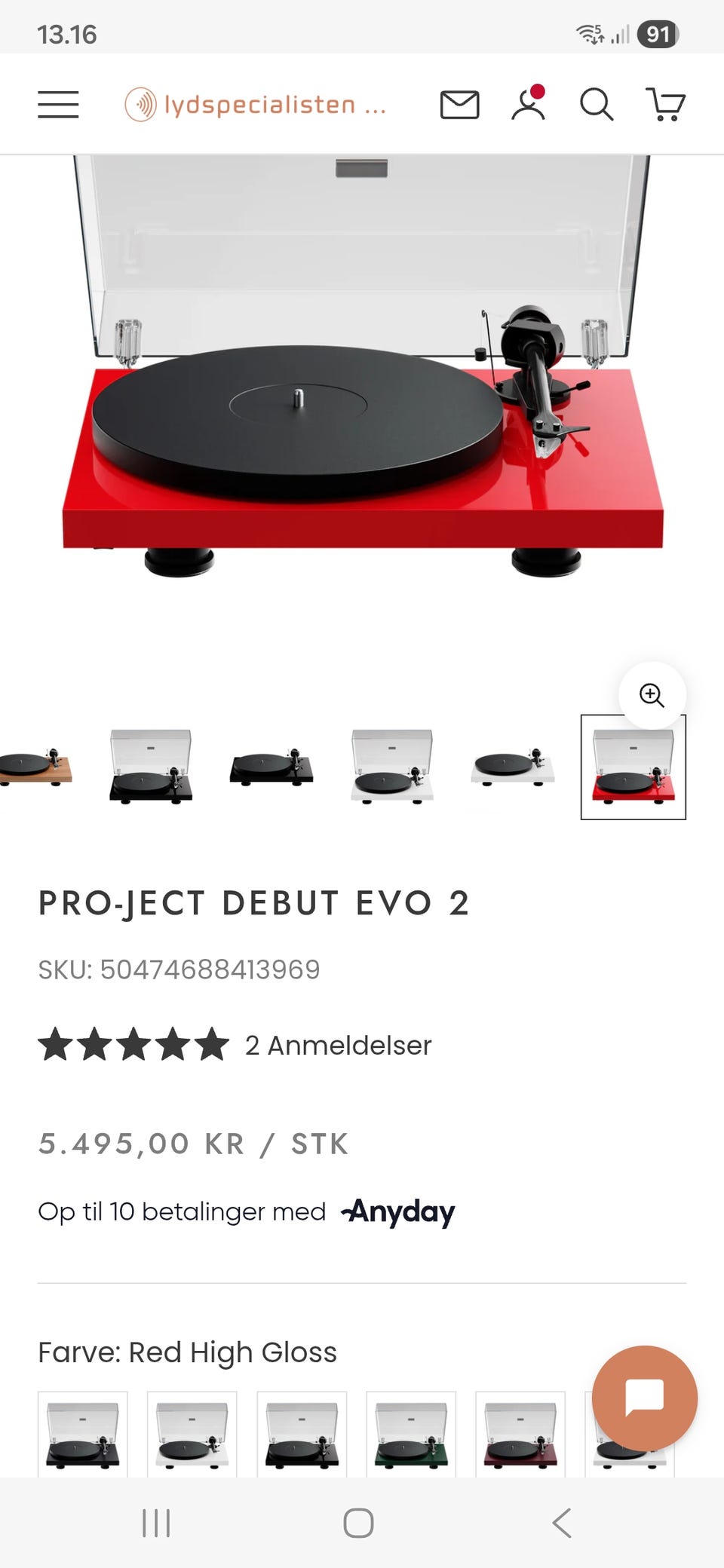Viewport: 724px width, 1568px height.
Task: Select the red turntable gallery thumbnail
Action: coord(633,767)
